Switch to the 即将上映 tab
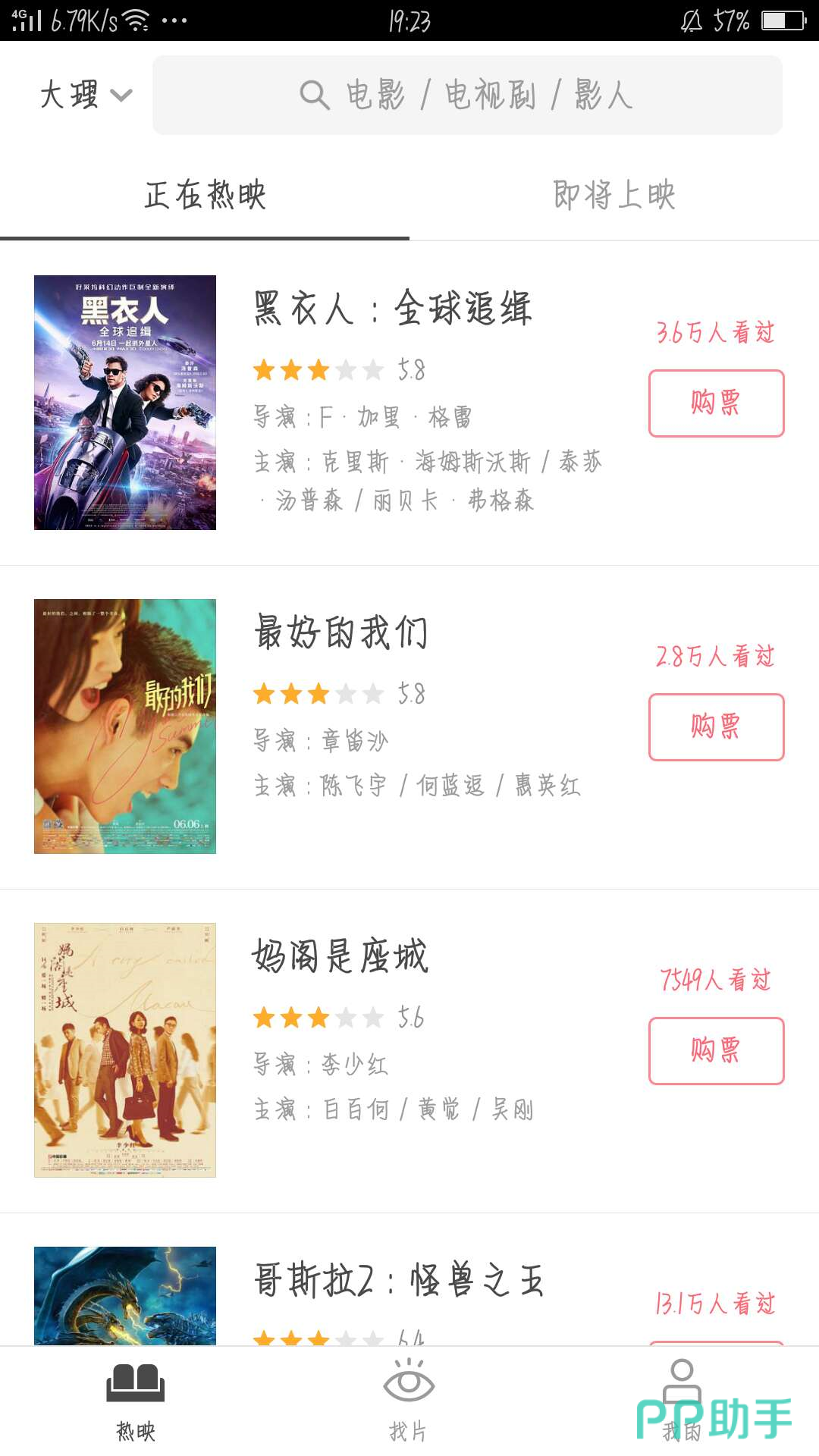 (x=613, y=195)
